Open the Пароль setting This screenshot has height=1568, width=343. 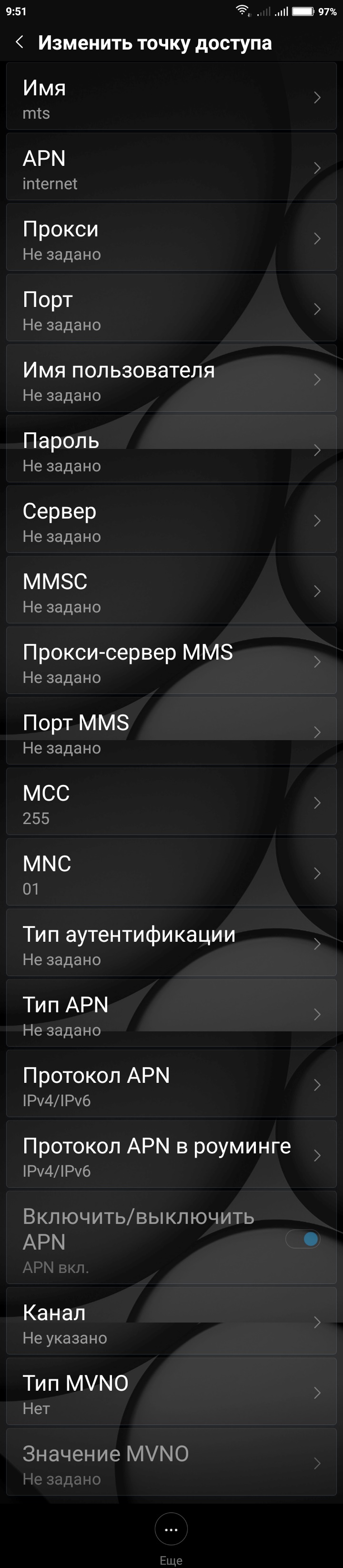click(x=171, y=450)
